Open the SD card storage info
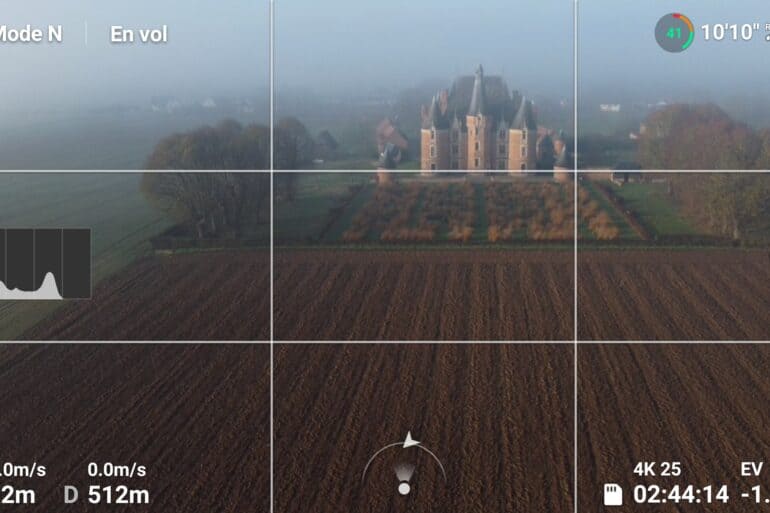770x513 pixels. 613,494
